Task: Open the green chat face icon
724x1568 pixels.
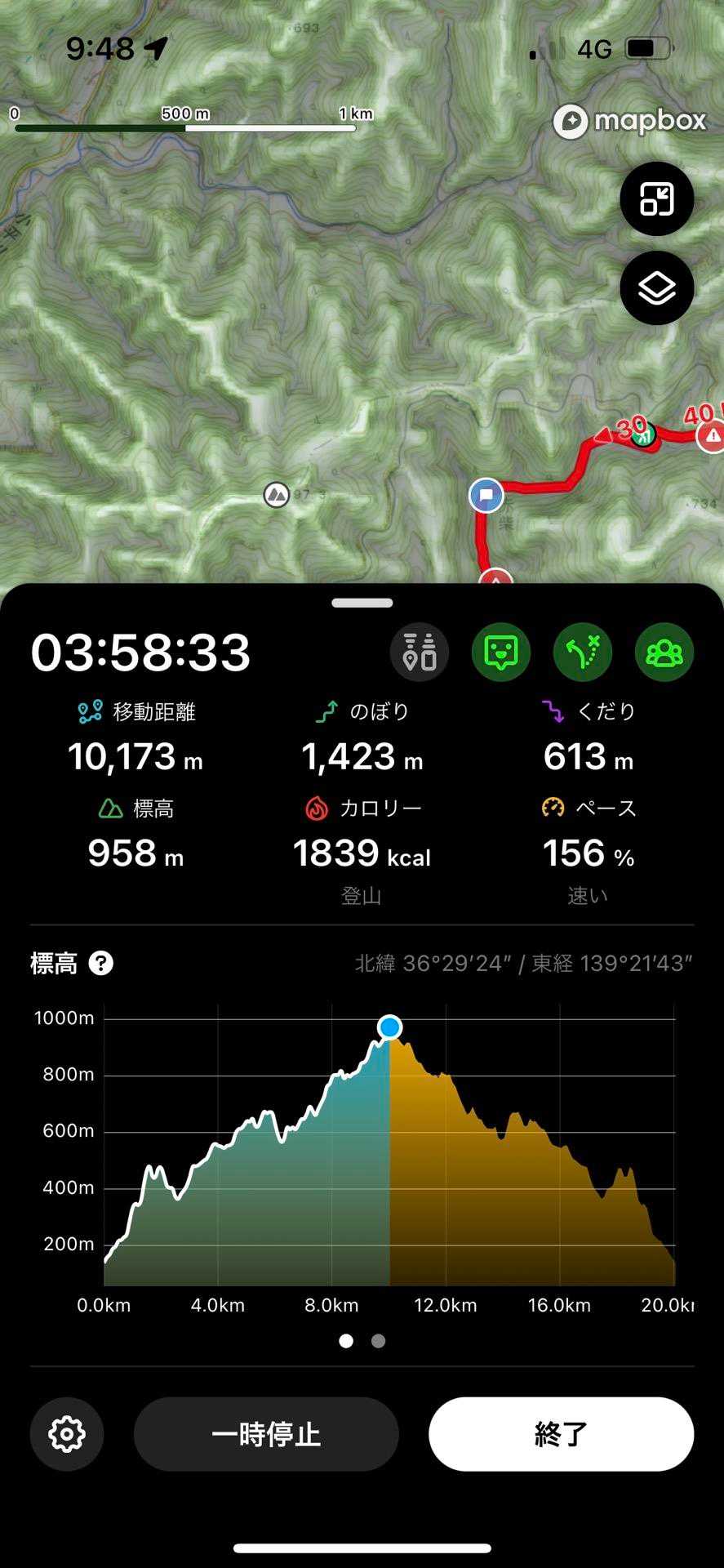Action: point(501,652)
